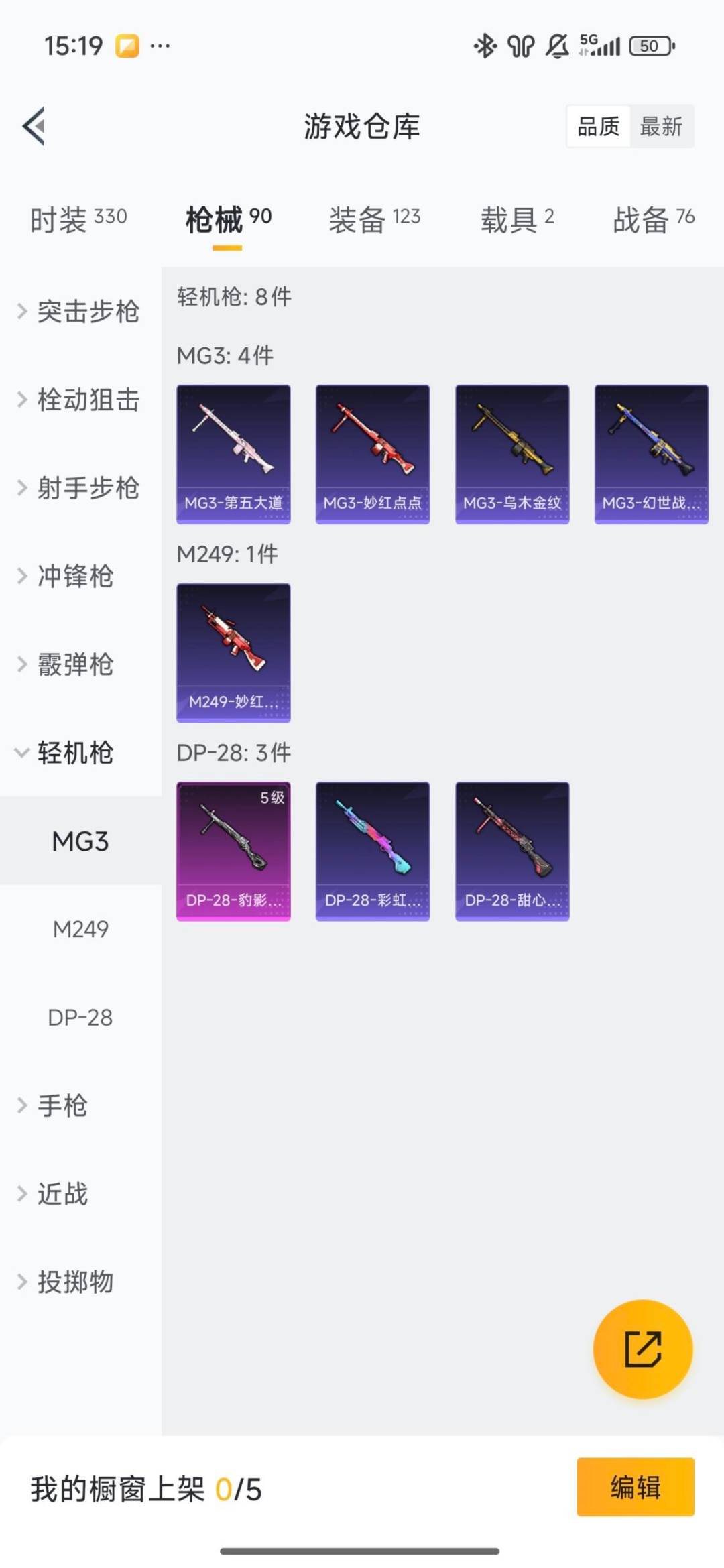Open the share/export floating yellow button
Viewport: 724px width, 1568px height.
[642, 1350]
